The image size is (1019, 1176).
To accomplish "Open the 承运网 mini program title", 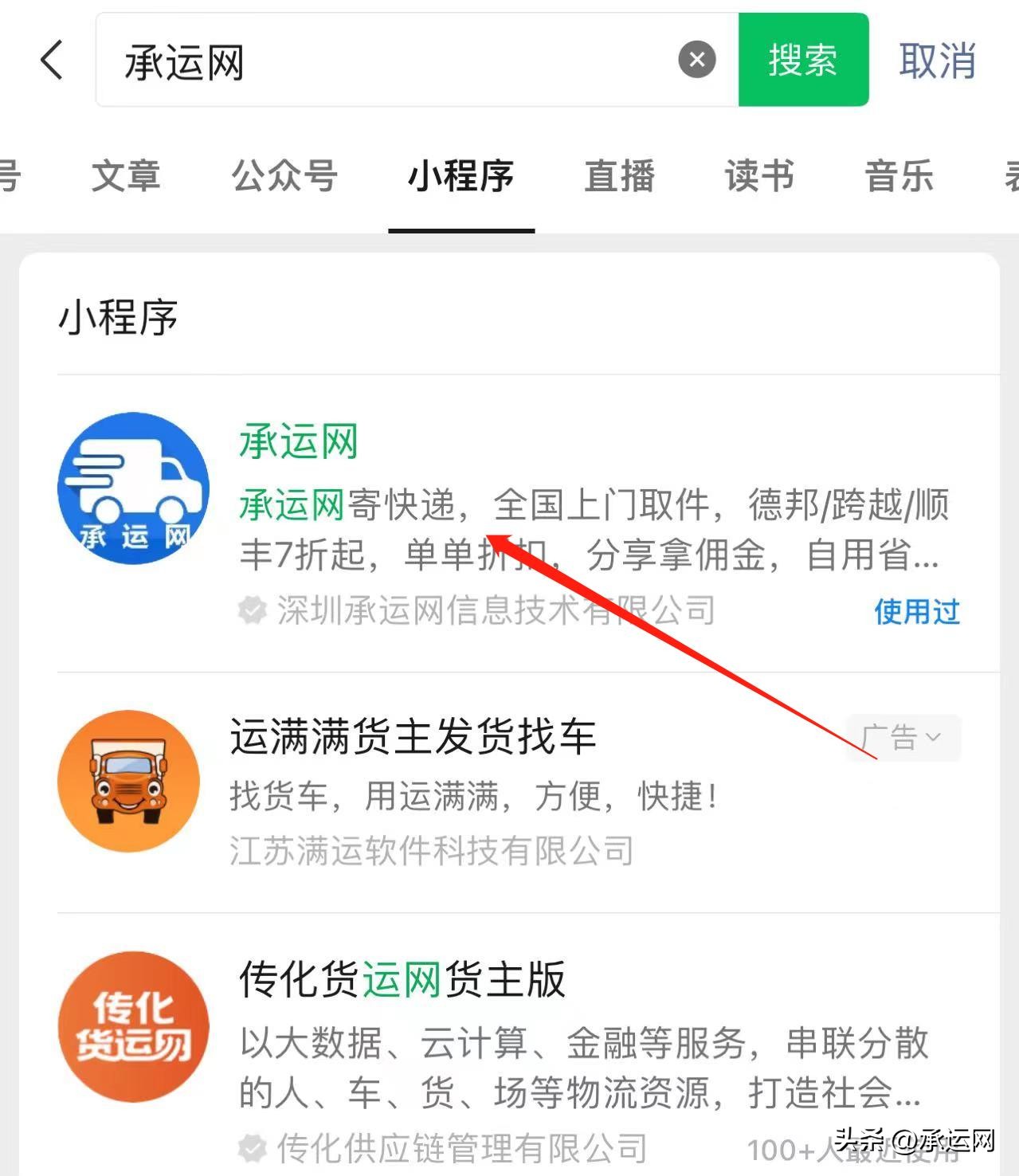I will click(298, 439).
